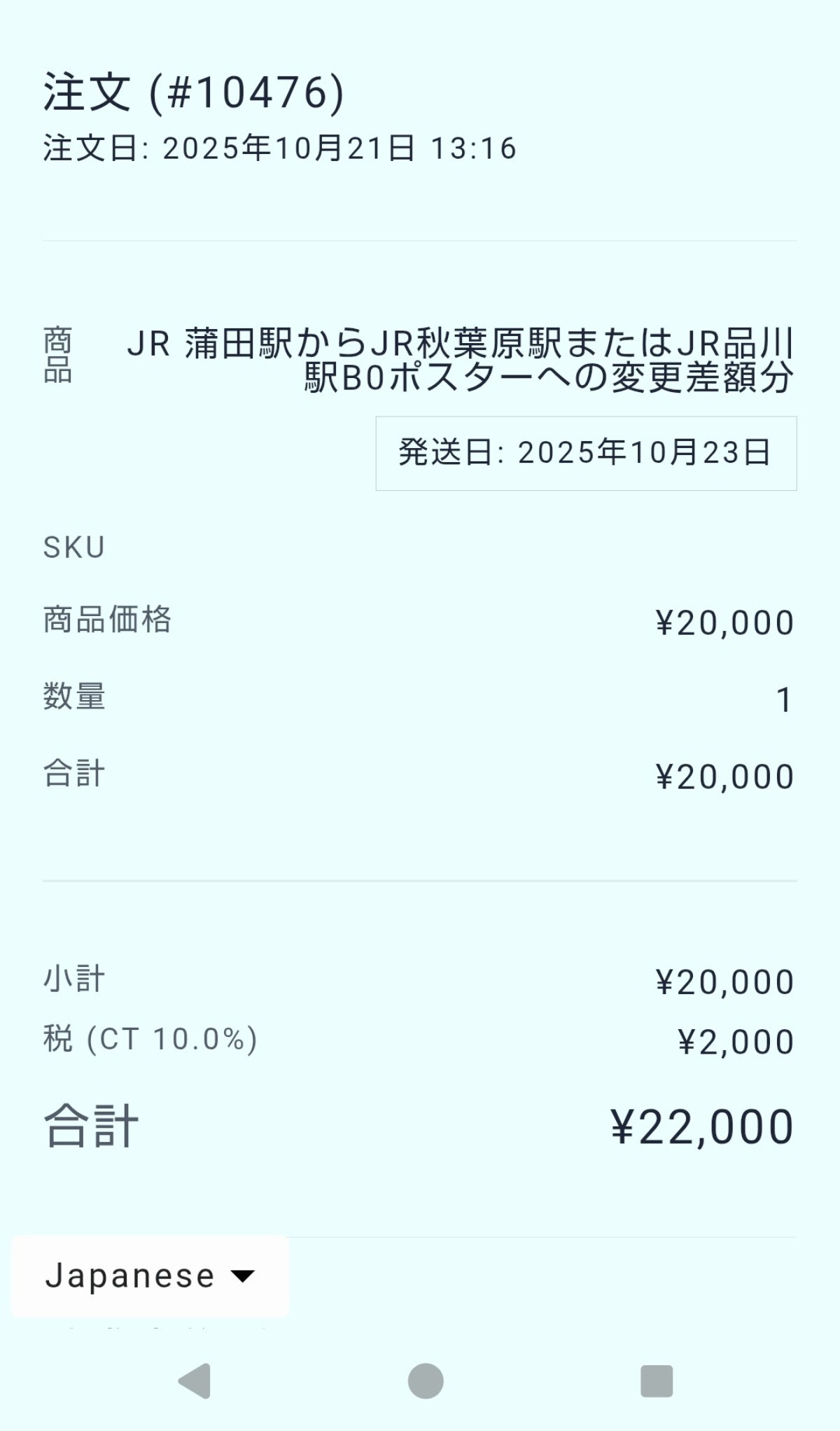This screenshot has height=1431, width=840.
Task: Tap the system home button
Action: (x=426, y=1381)
